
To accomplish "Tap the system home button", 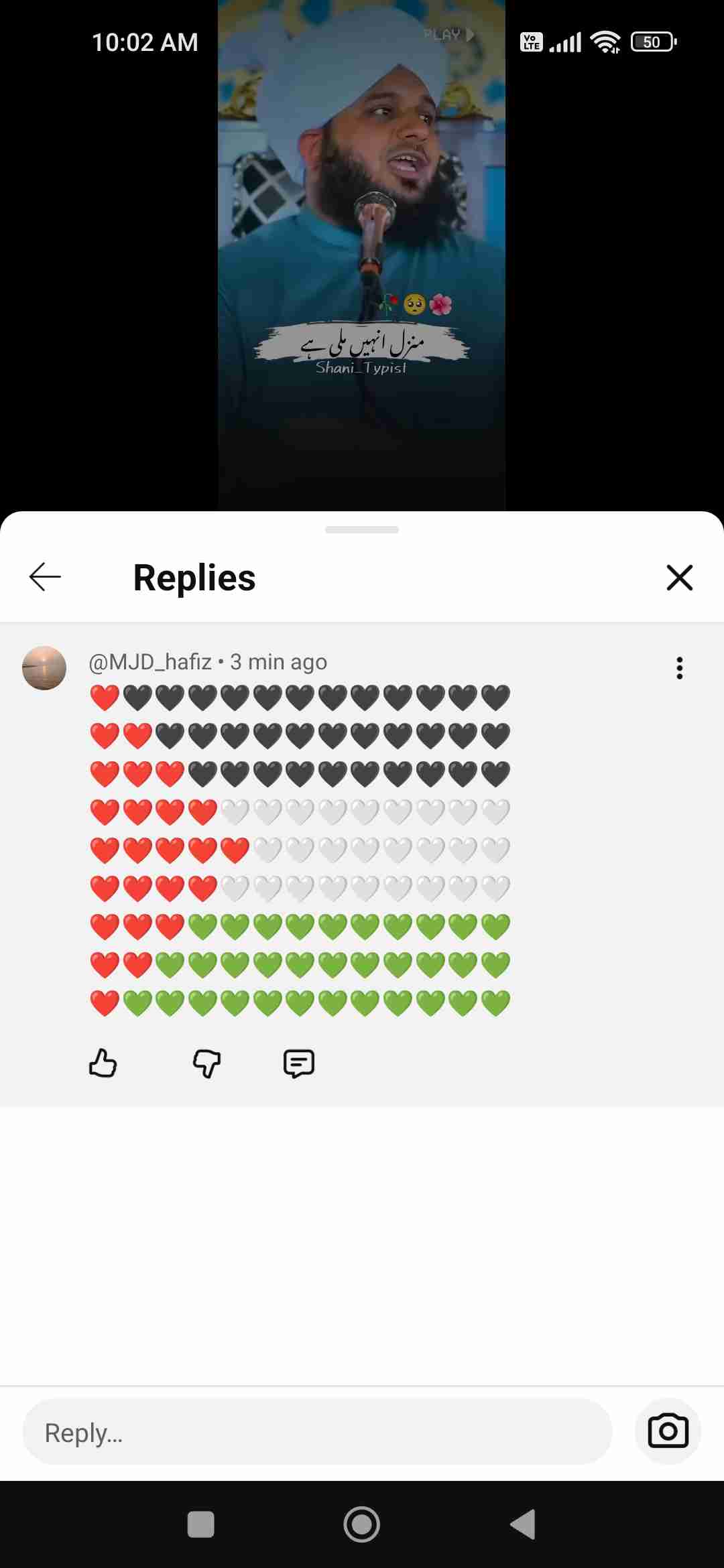I will (x=361, y=1524).
